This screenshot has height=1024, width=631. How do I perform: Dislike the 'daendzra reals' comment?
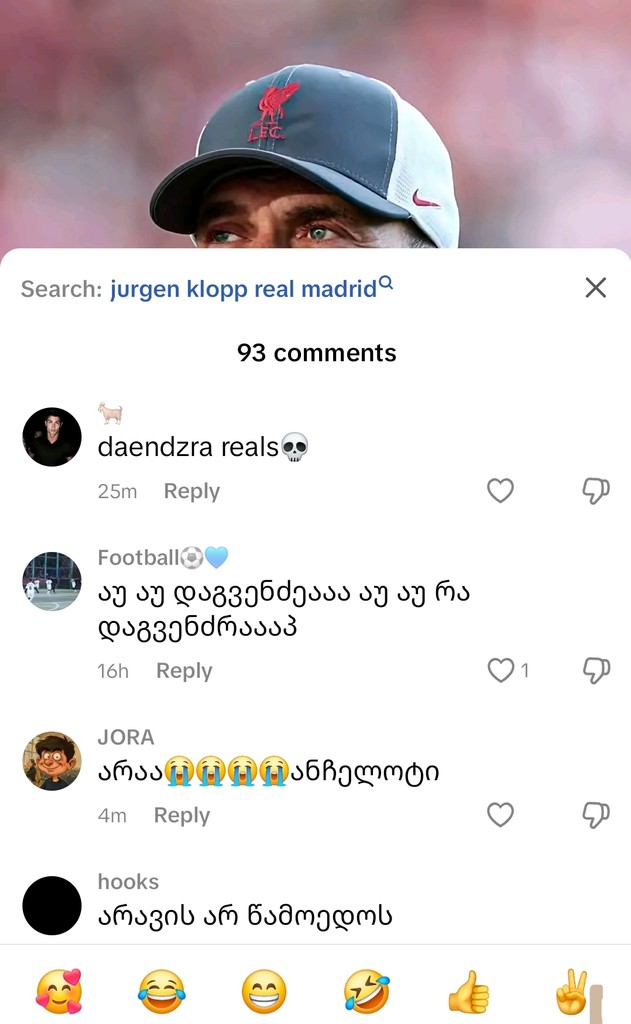click(596, 490)
